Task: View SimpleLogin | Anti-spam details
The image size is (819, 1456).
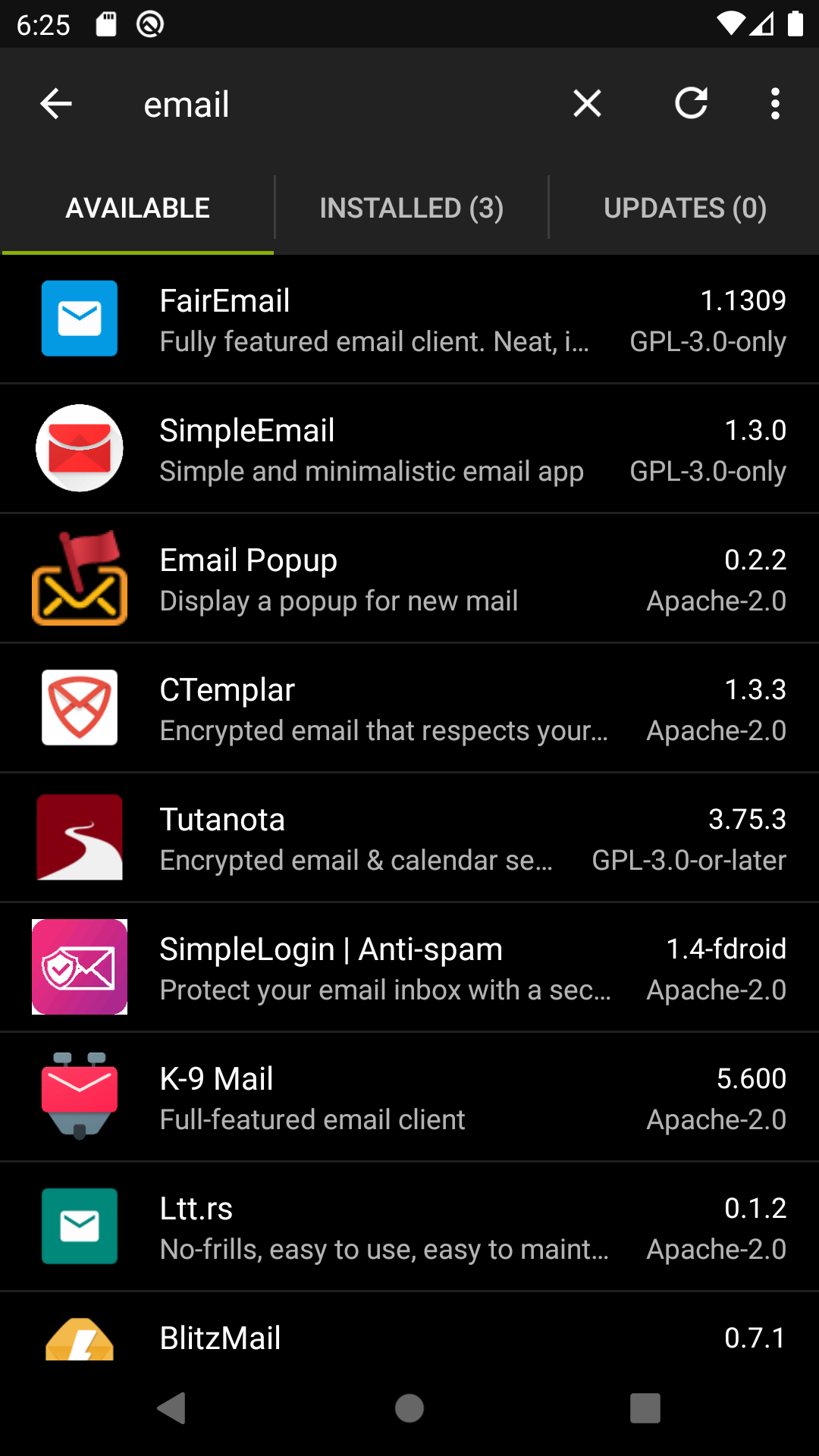Action: point(409,968)
